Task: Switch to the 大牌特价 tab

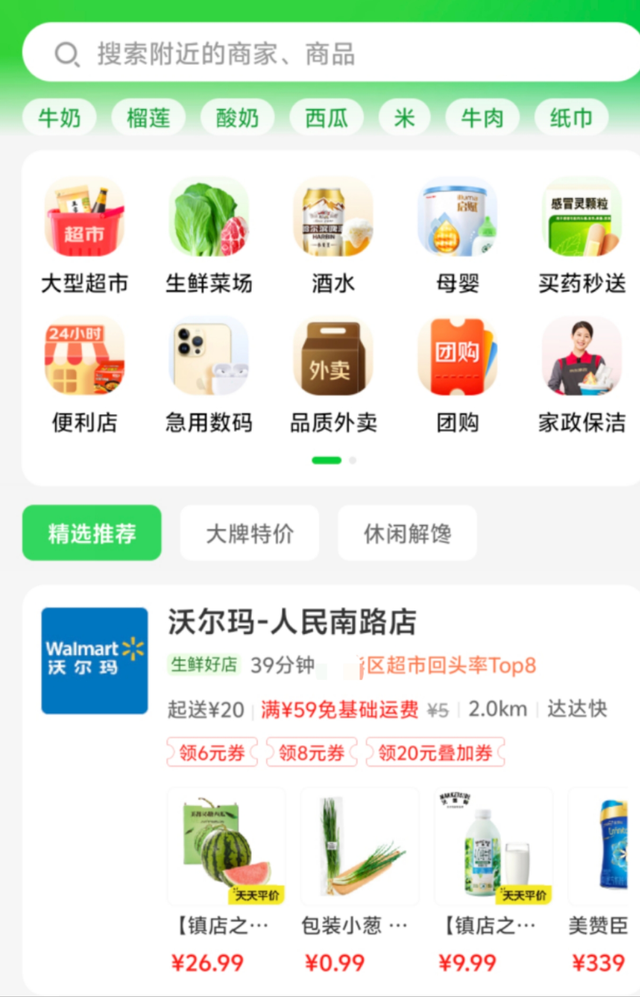Action: tap(249, 533)
